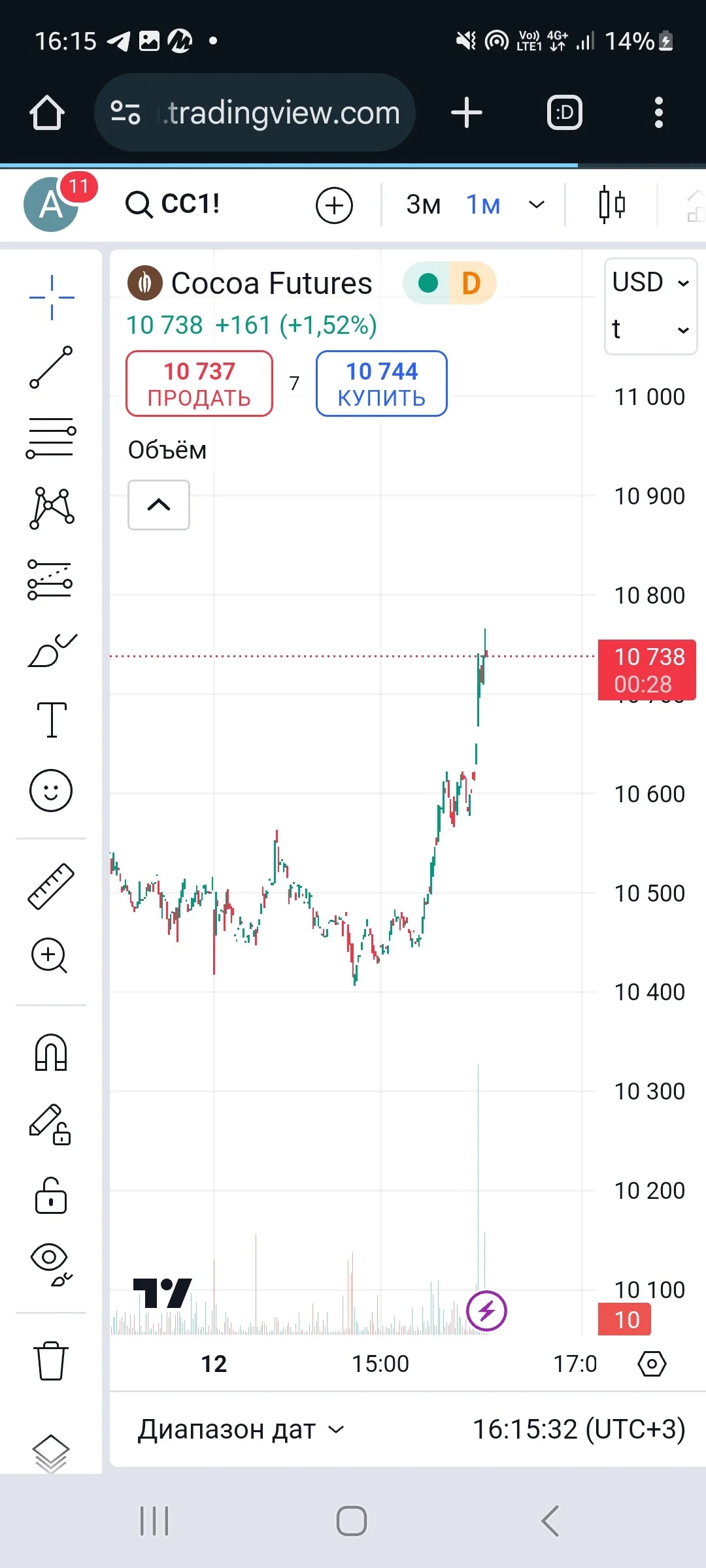Open the user profile avatar
706x1568 pixels.
(x=51, y=204)
